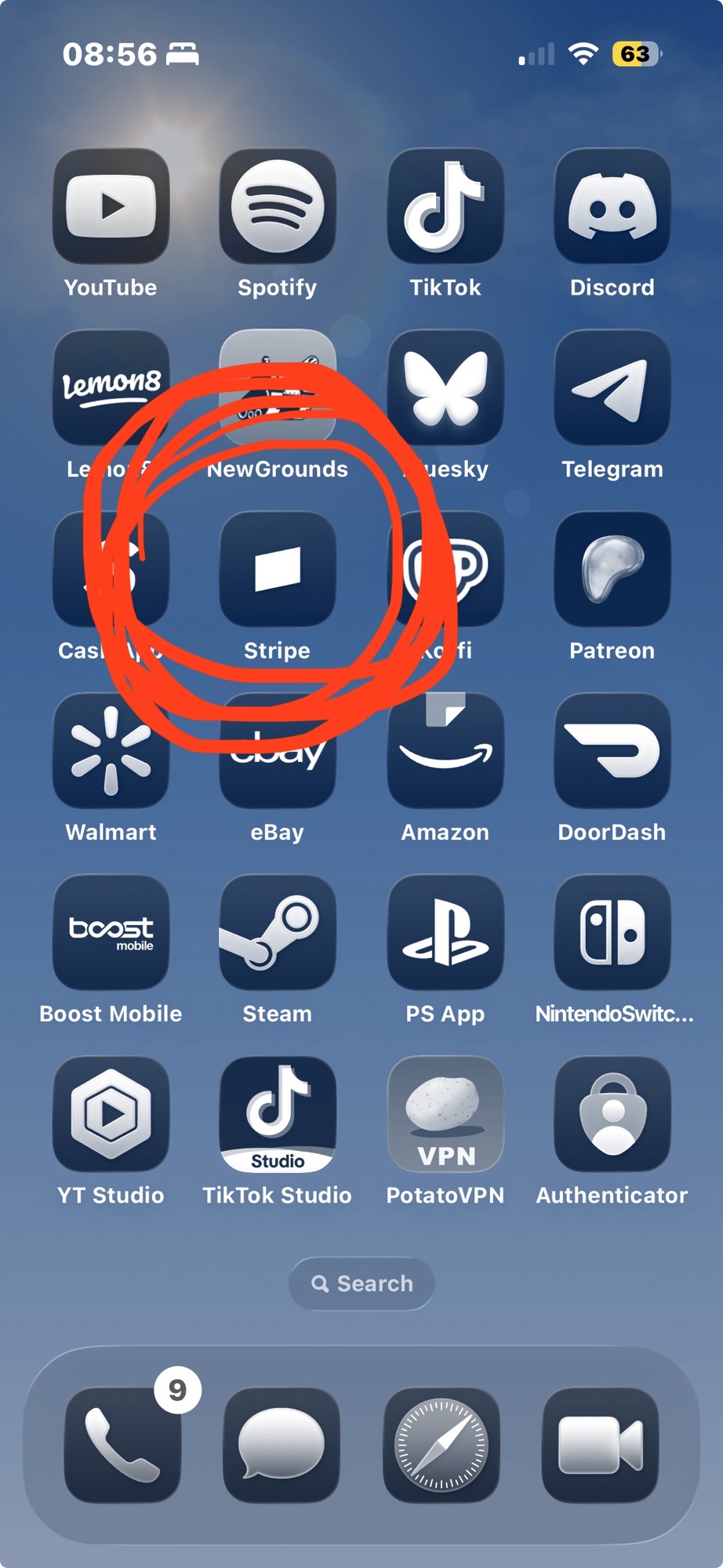The width and height of the screenshot is (723, 1568).
Task: Launch Steam
Action: tap(278, 933)
